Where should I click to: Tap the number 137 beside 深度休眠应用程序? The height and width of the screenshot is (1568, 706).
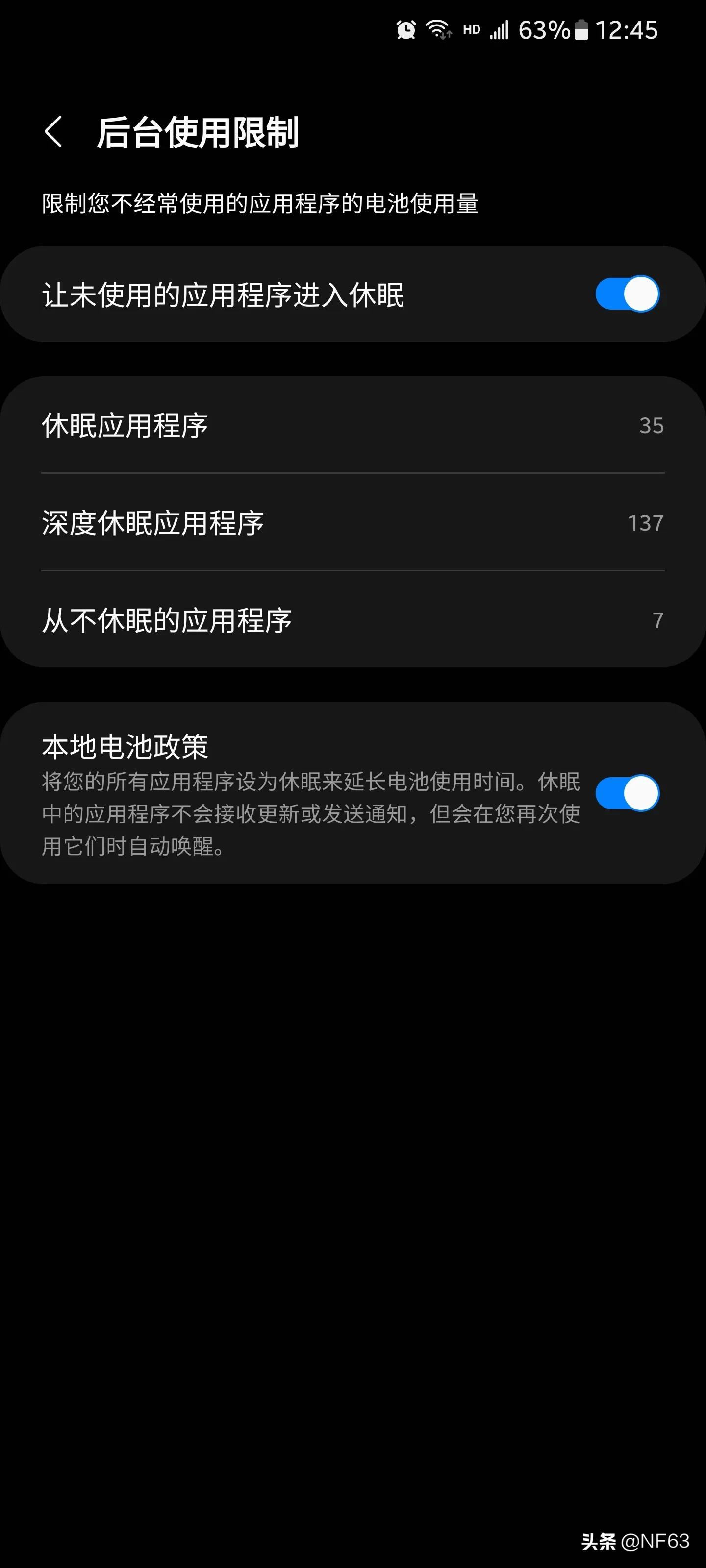tap(646, 522)
